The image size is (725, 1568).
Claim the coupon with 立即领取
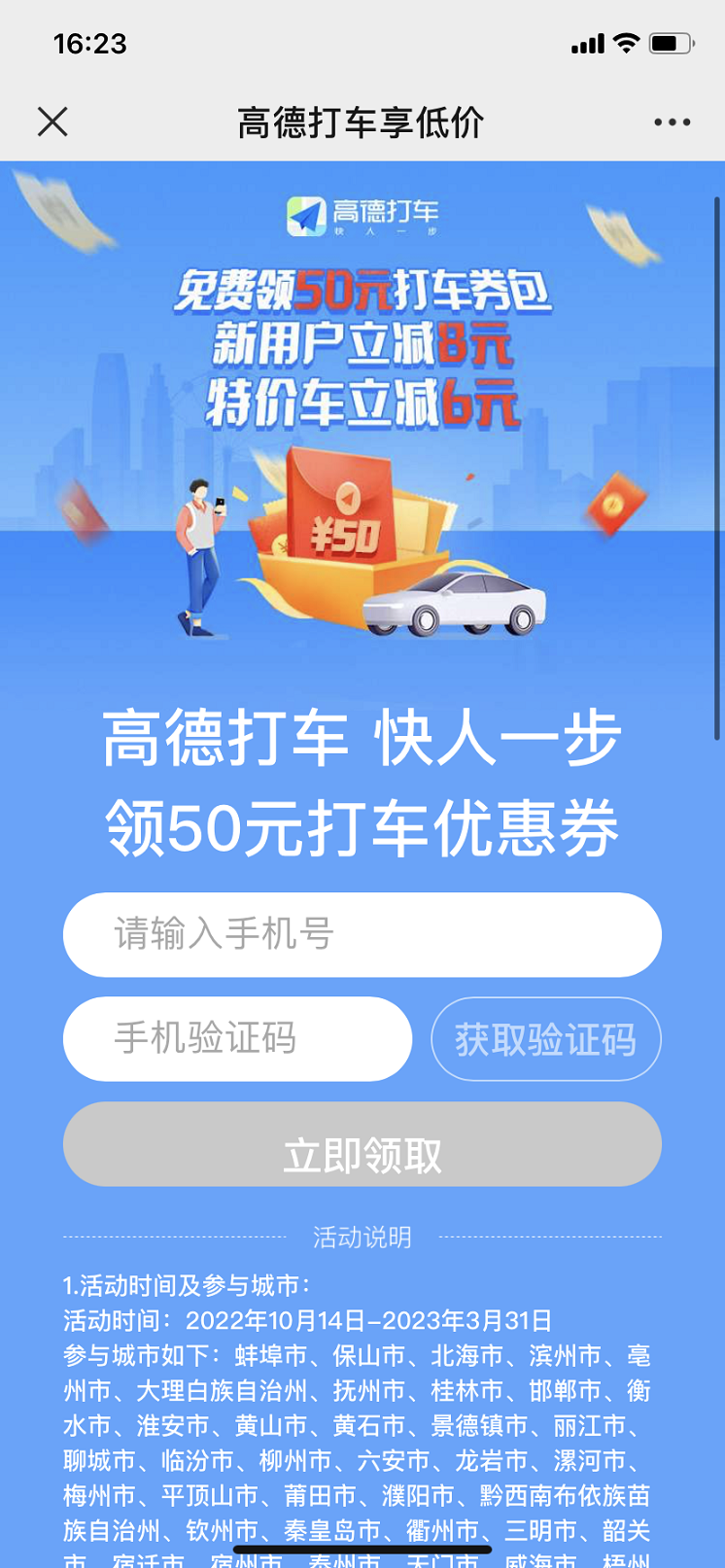[x=362, y=1144]
